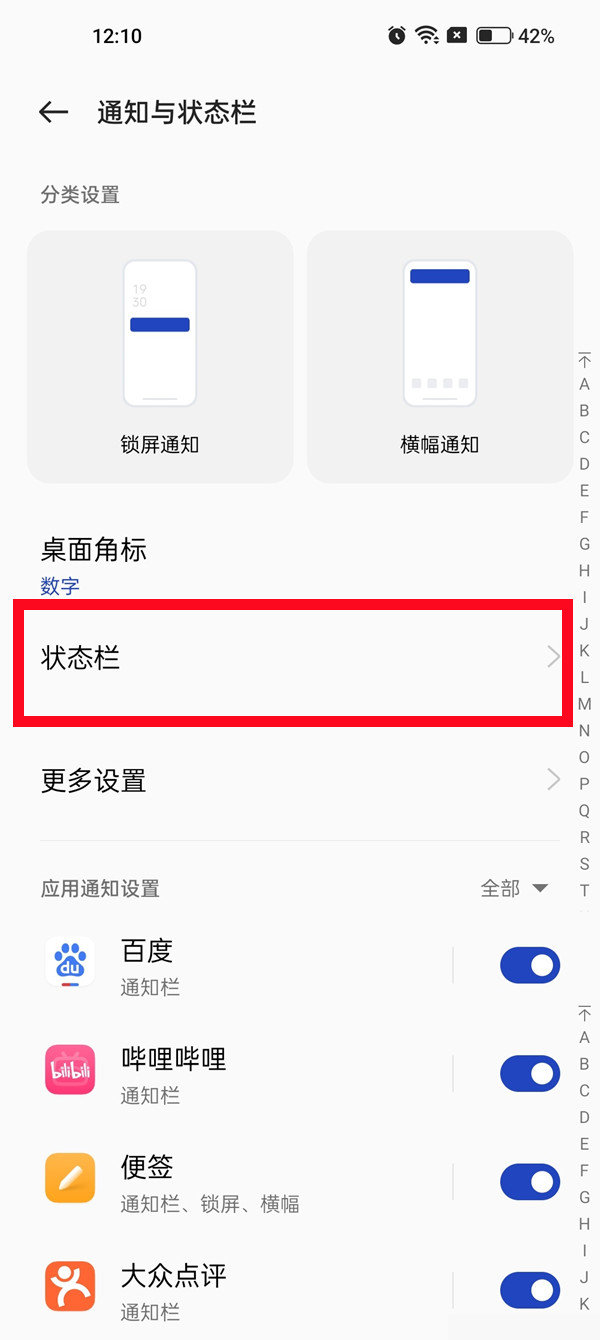Switch off 大众点评 notifications
600x1340 pixels.
529,1290
